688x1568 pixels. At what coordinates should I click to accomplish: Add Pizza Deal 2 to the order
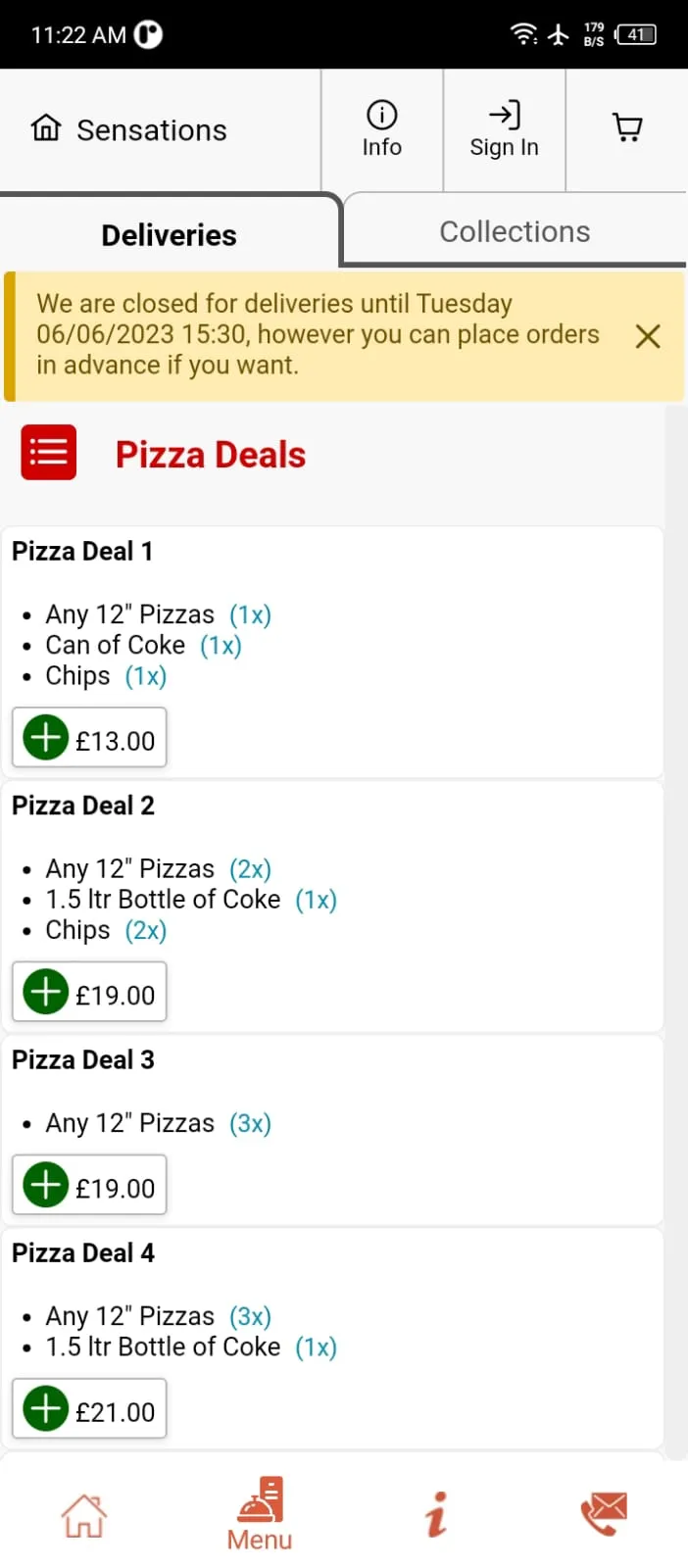pos(89,992)
